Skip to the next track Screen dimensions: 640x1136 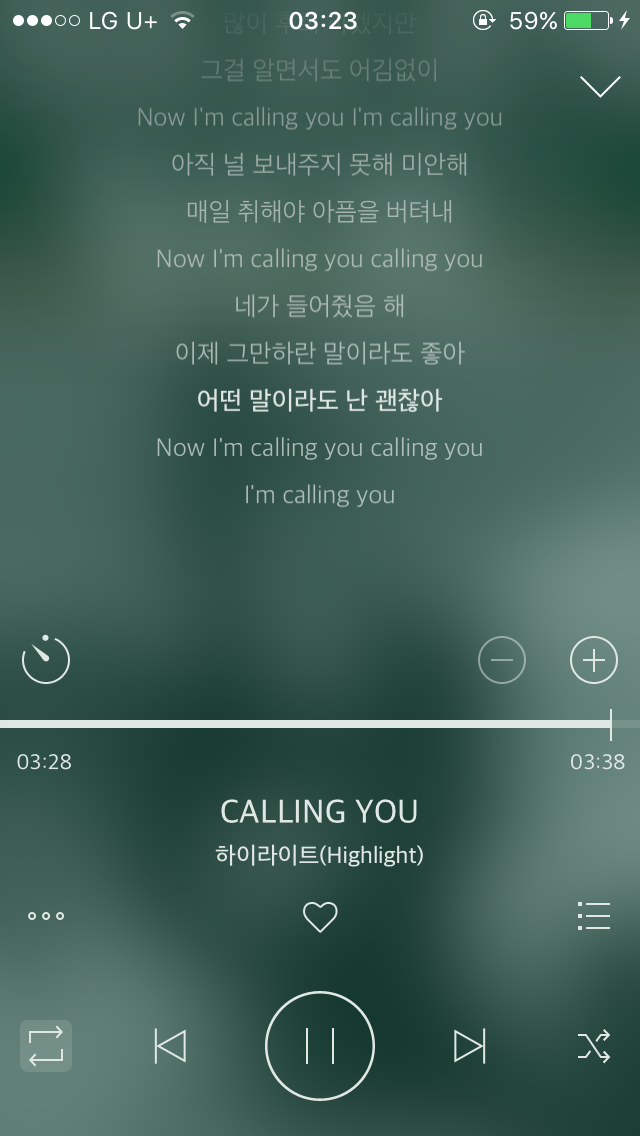click(x=469, y=1046)
